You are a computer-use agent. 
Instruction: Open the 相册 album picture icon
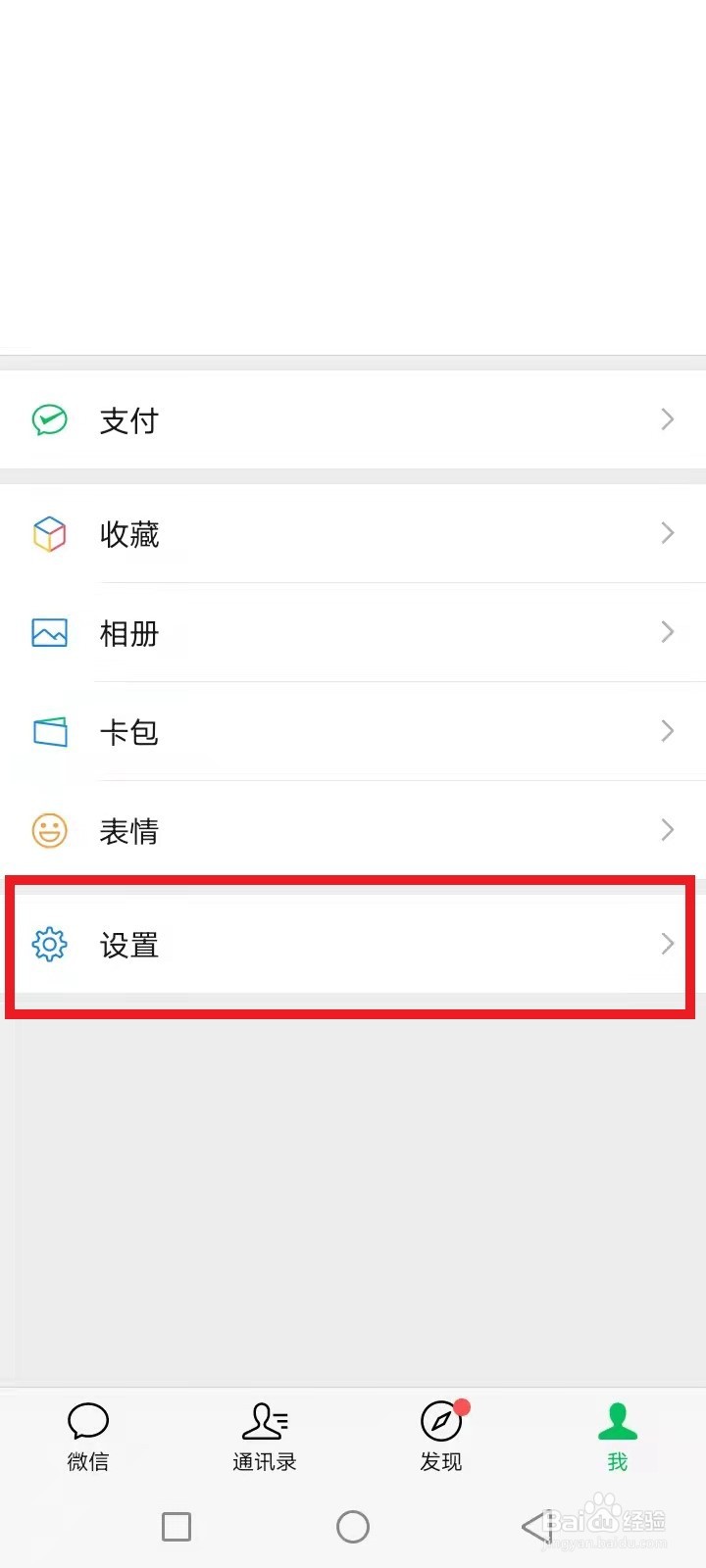click(49, 632)
